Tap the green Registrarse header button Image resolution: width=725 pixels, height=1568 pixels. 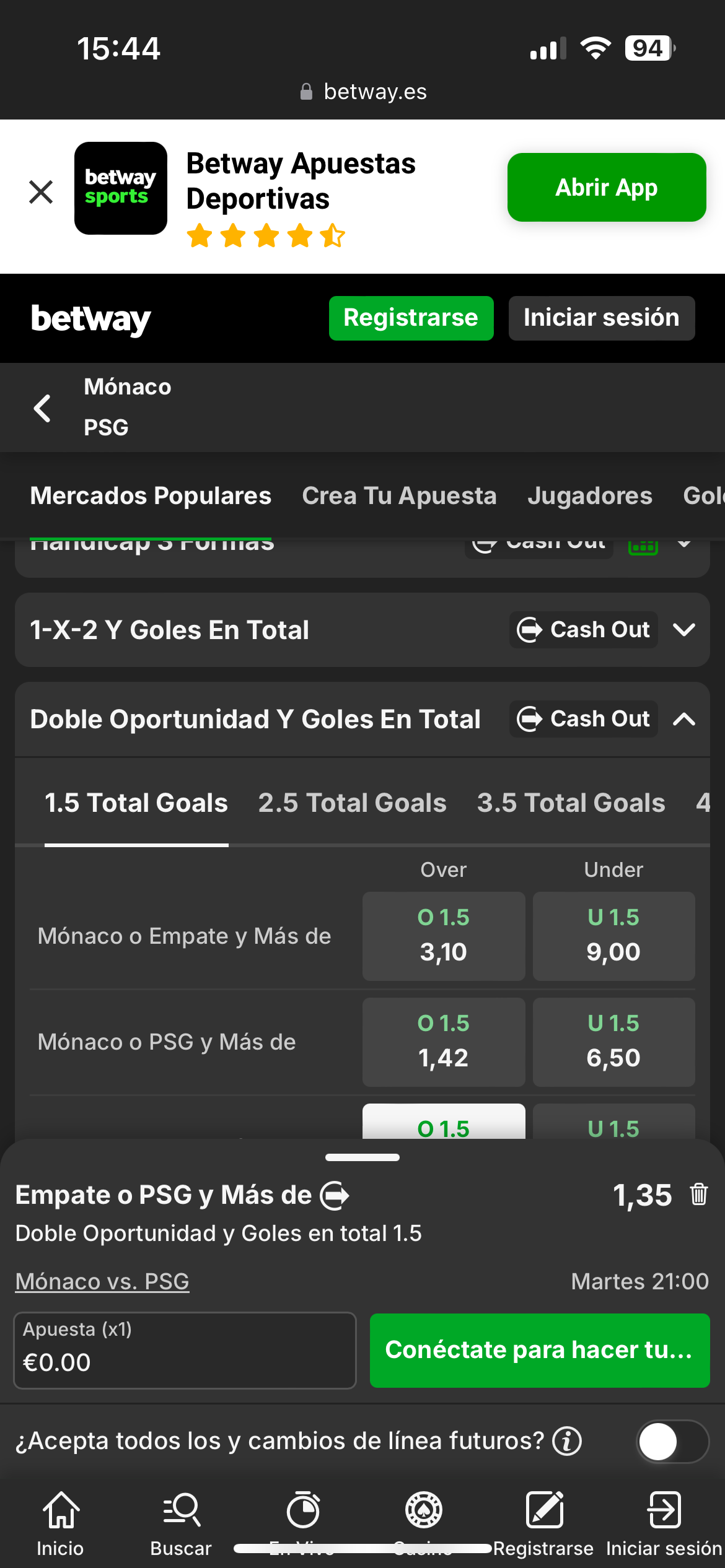pyautogui.click(x=411, y=318)
